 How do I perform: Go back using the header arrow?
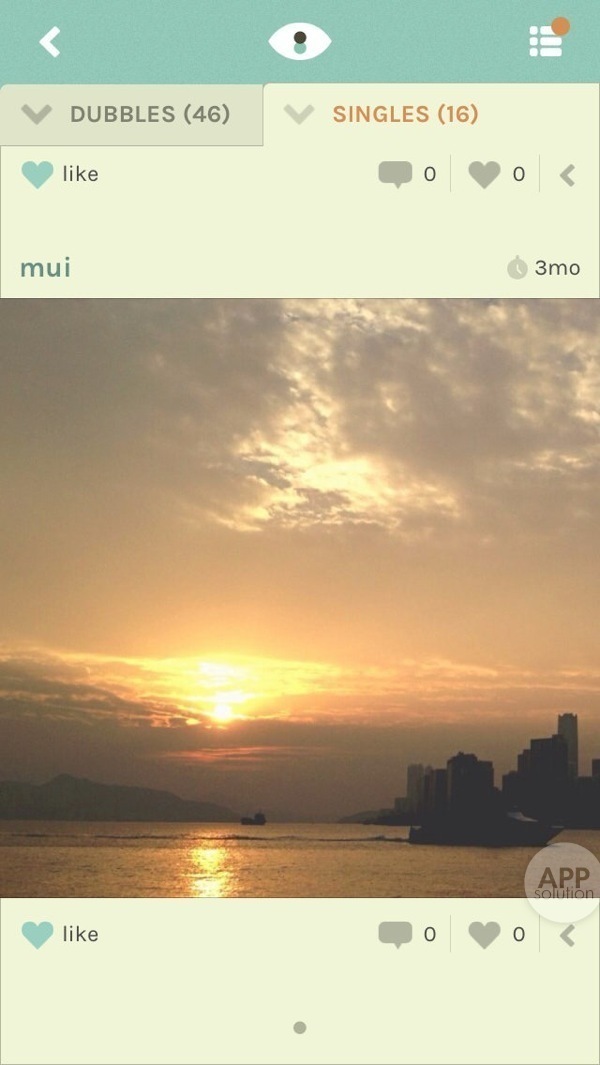click(x=50, y=42)
